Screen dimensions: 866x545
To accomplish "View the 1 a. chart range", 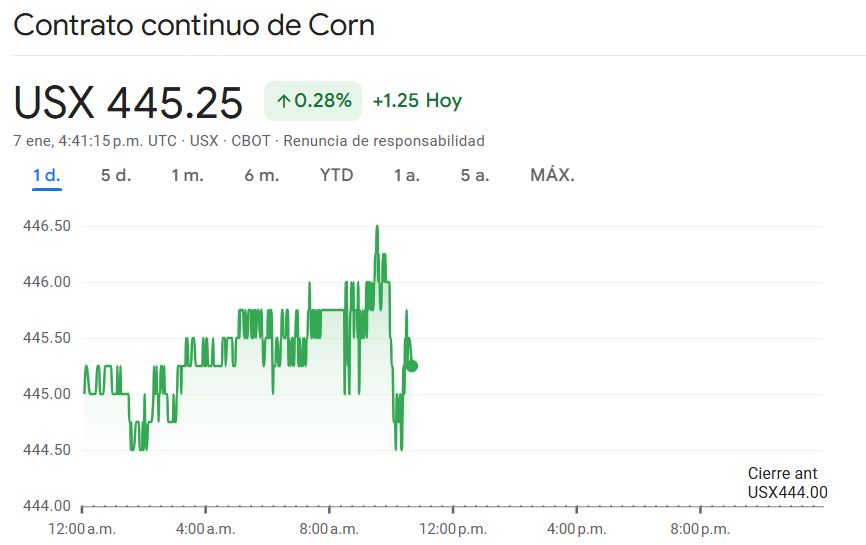I will click(x=406, y=175).
